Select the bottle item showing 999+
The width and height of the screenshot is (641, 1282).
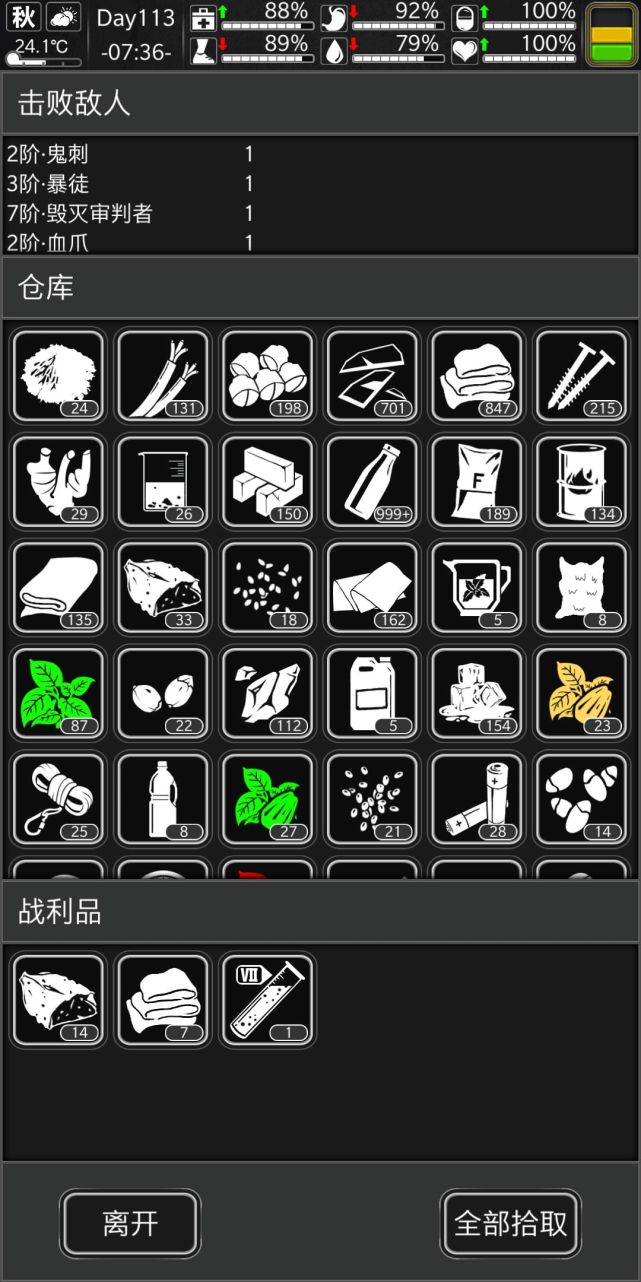click(x=372, y=482)
